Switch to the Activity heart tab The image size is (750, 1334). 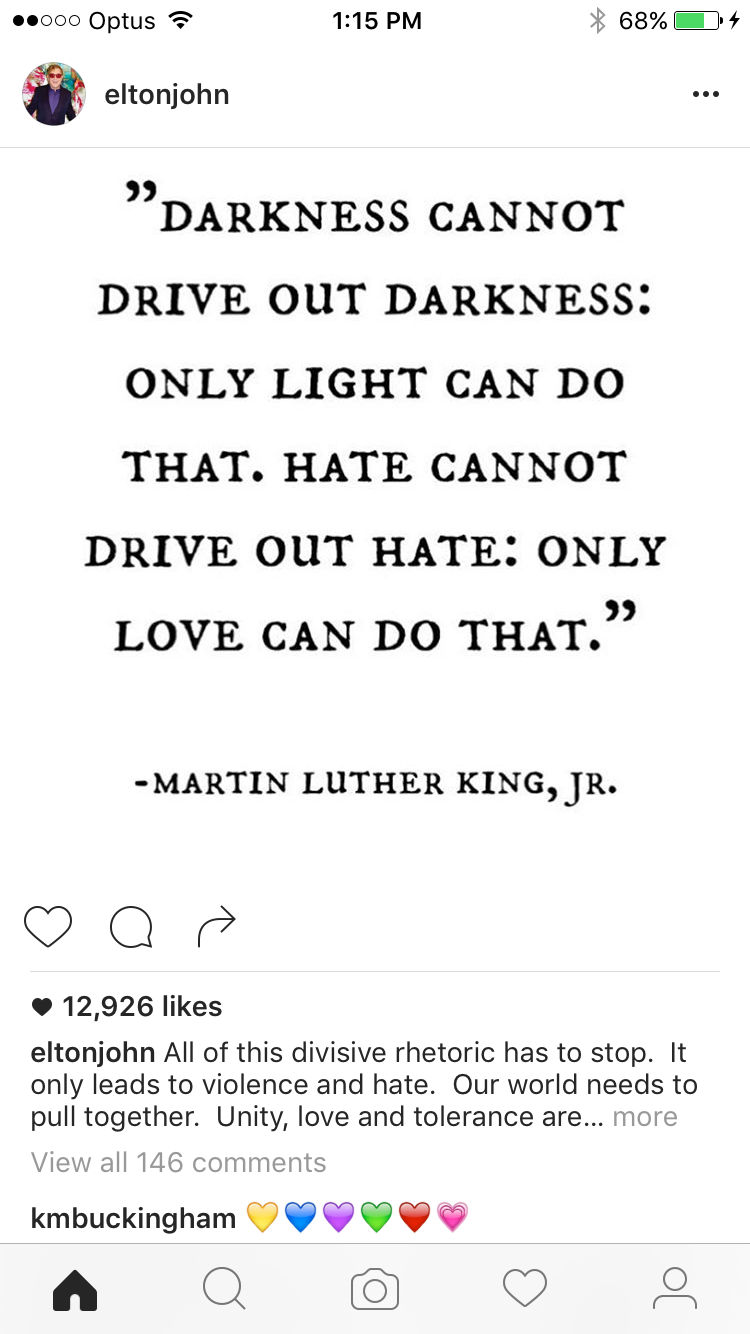click(525, 1289)
